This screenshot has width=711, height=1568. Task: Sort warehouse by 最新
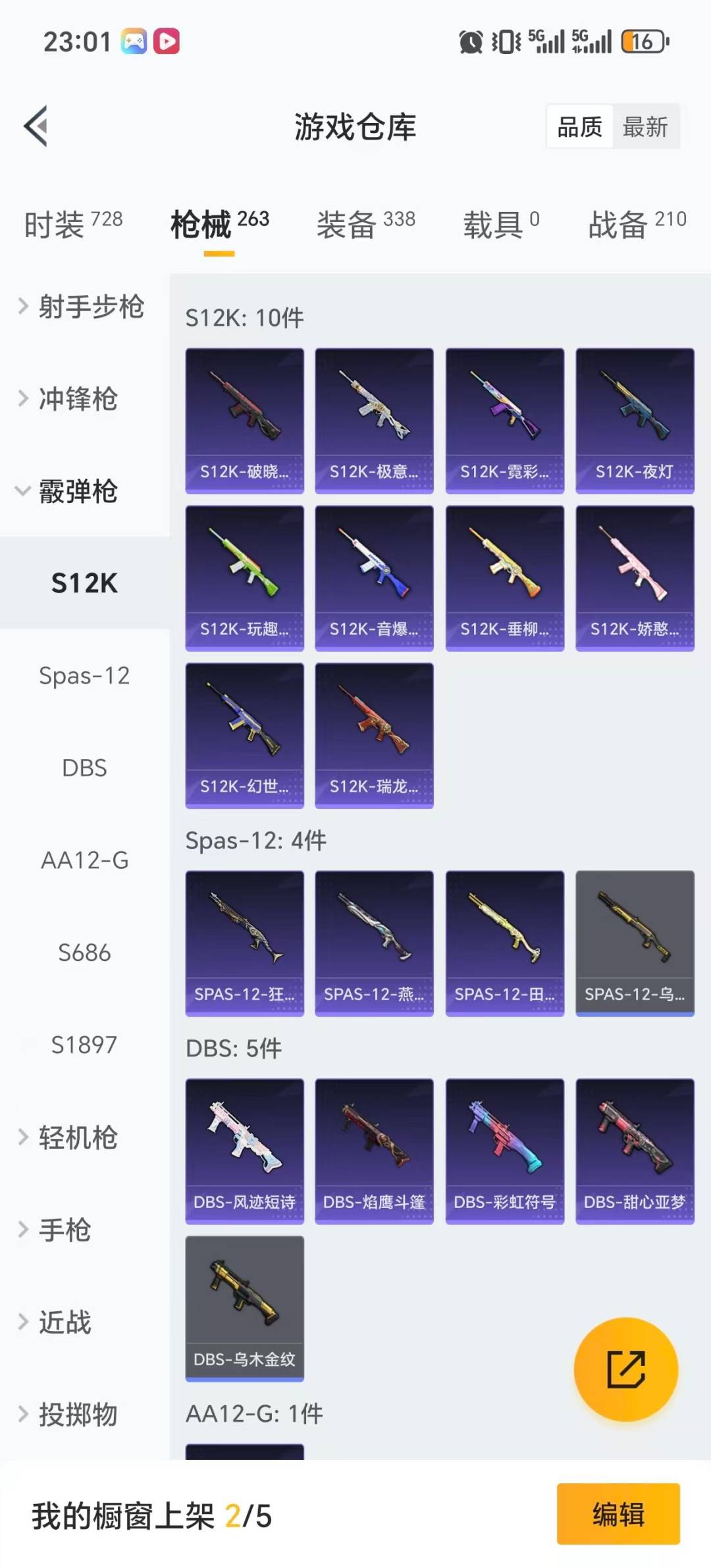[645, 126]
